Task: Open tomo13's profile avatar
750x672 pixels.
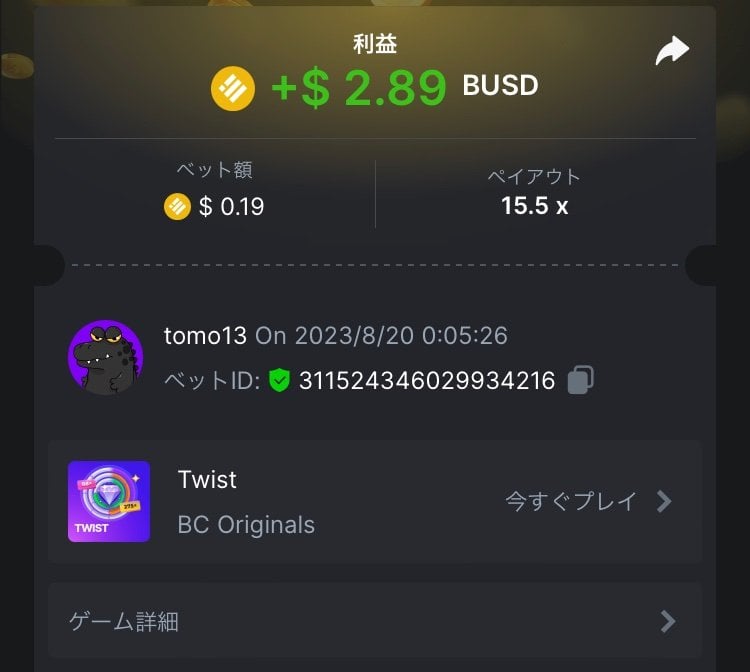Action: pyautogui.click(x=106, y=357)
